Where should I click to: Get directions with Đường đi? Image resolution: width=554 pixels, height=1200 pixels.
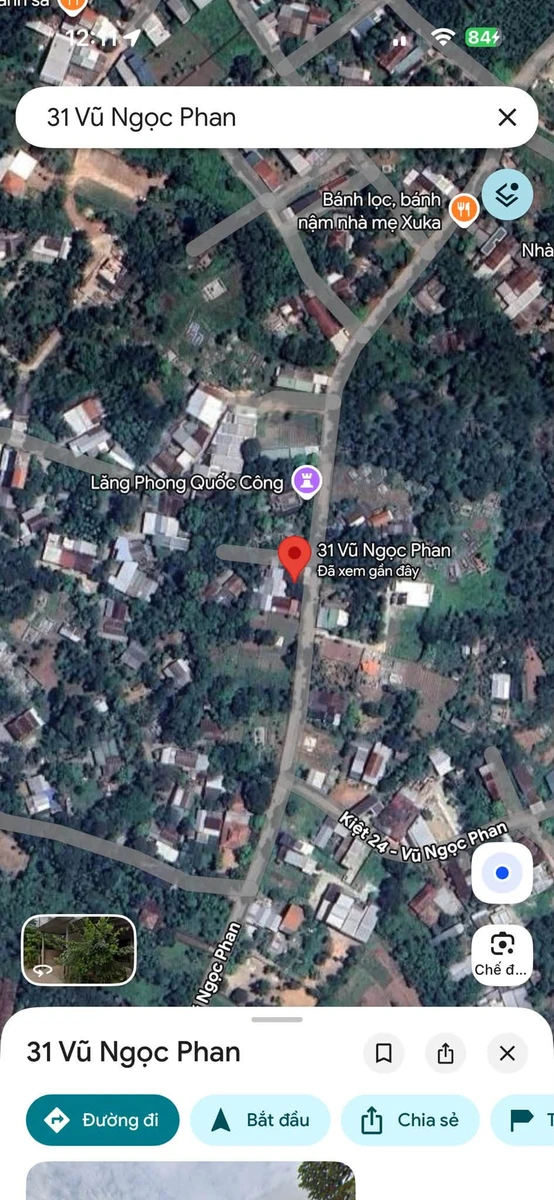(103, 1120)
